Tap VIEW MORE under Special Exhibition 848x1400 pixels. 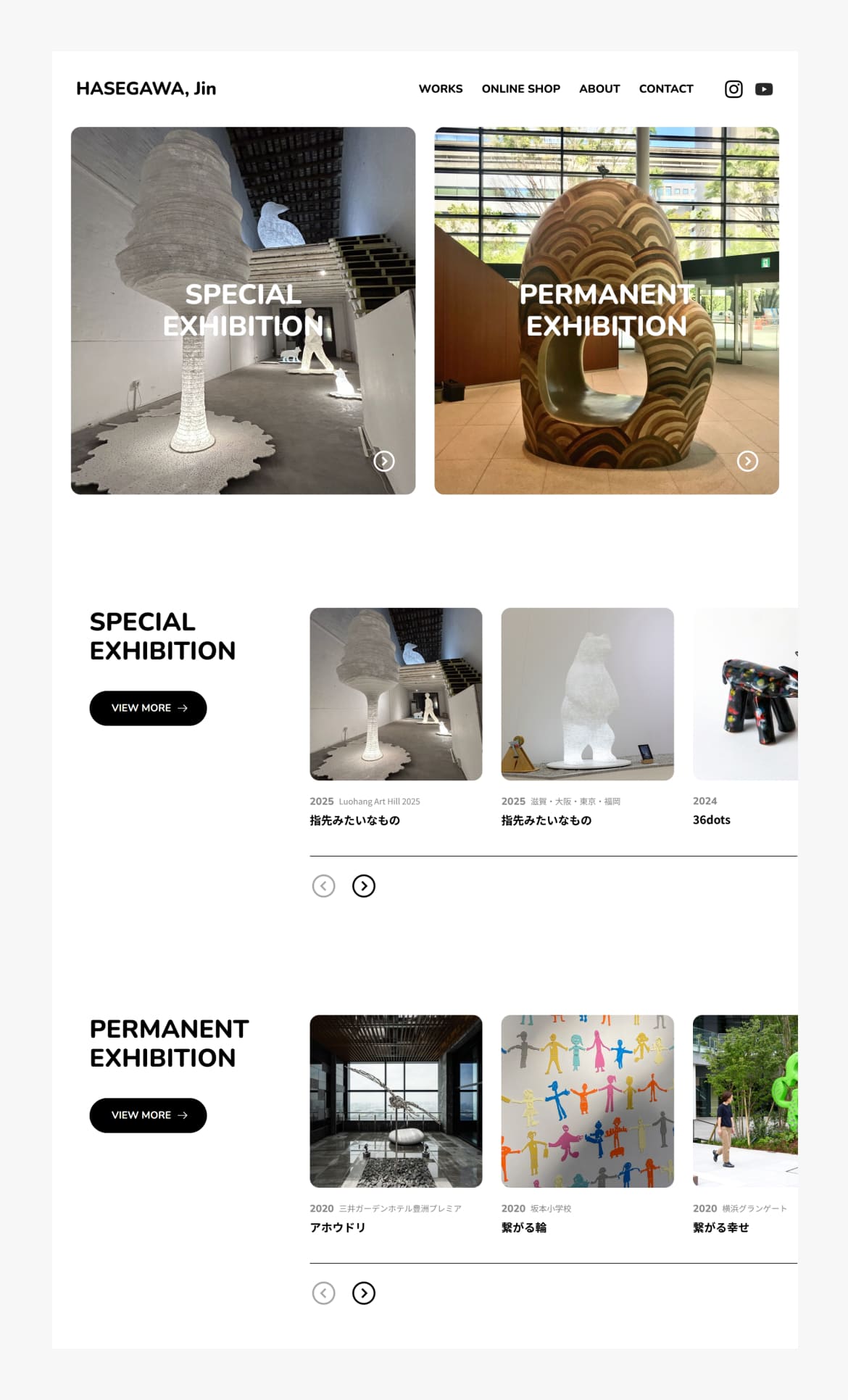coord(149,708)
